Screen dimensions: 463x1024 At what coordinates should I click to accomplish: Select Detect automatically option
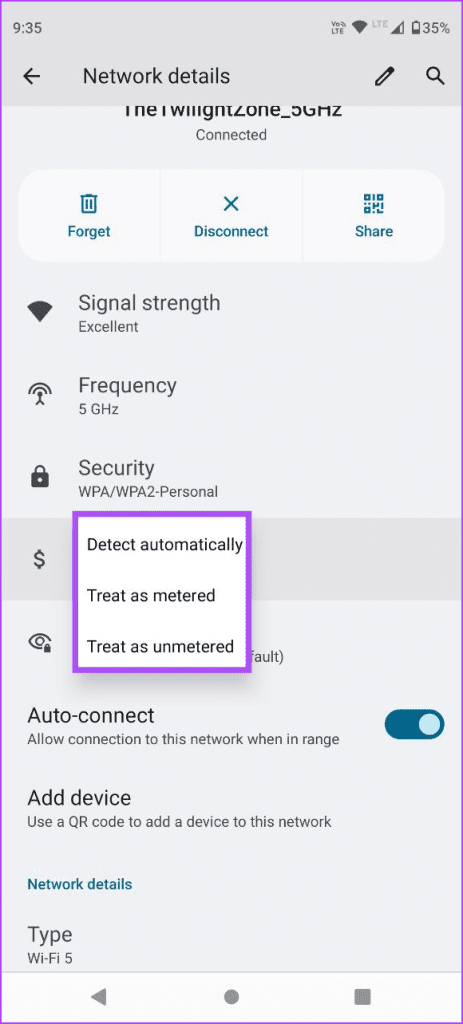coord(165,545)
